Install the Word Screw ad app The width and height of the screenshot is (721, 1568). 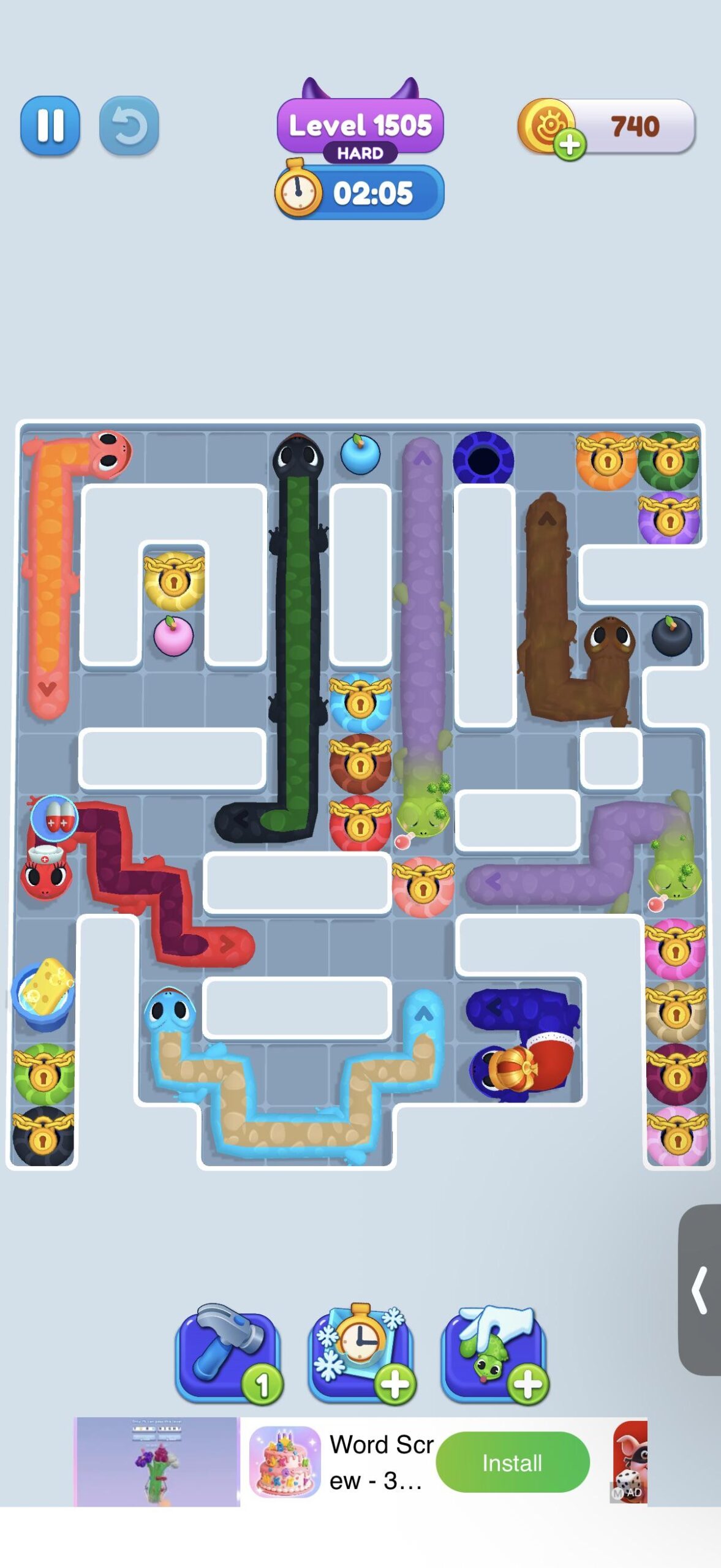click(512, 1462)
